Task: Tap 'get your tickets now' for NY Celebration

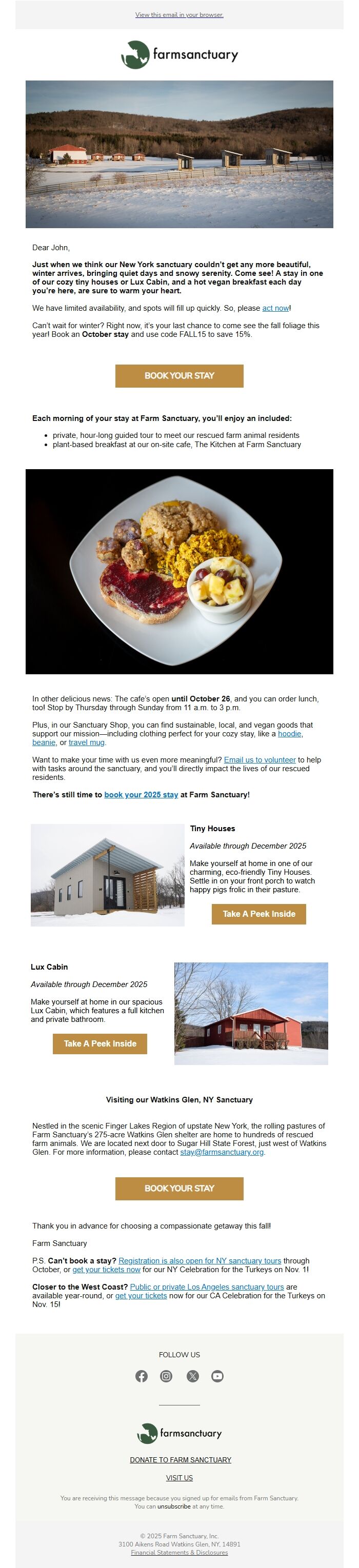Action: click(x=107, y=1269)
